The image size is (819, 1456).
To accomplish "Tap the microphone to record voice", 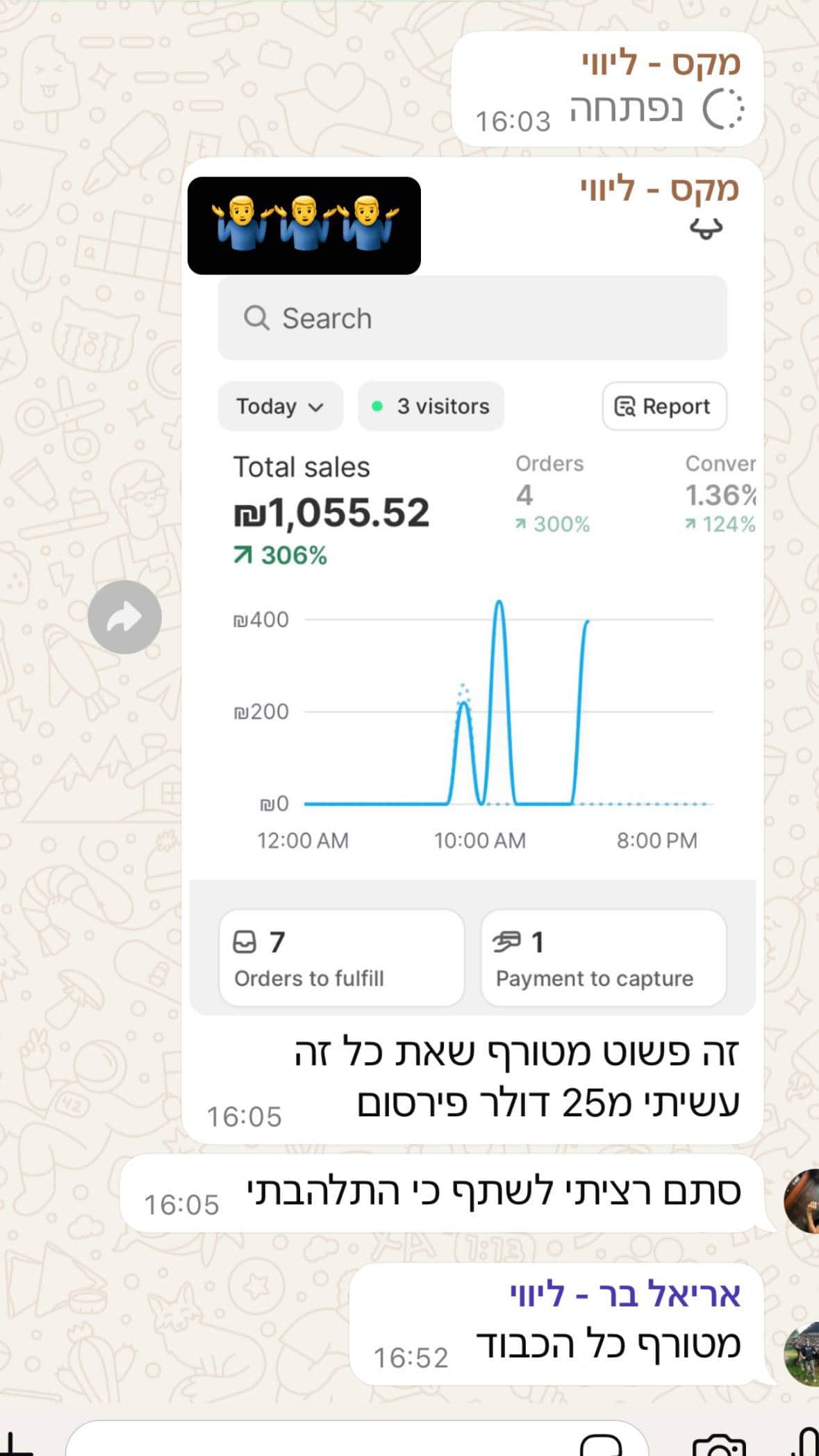I will 806,1445.
